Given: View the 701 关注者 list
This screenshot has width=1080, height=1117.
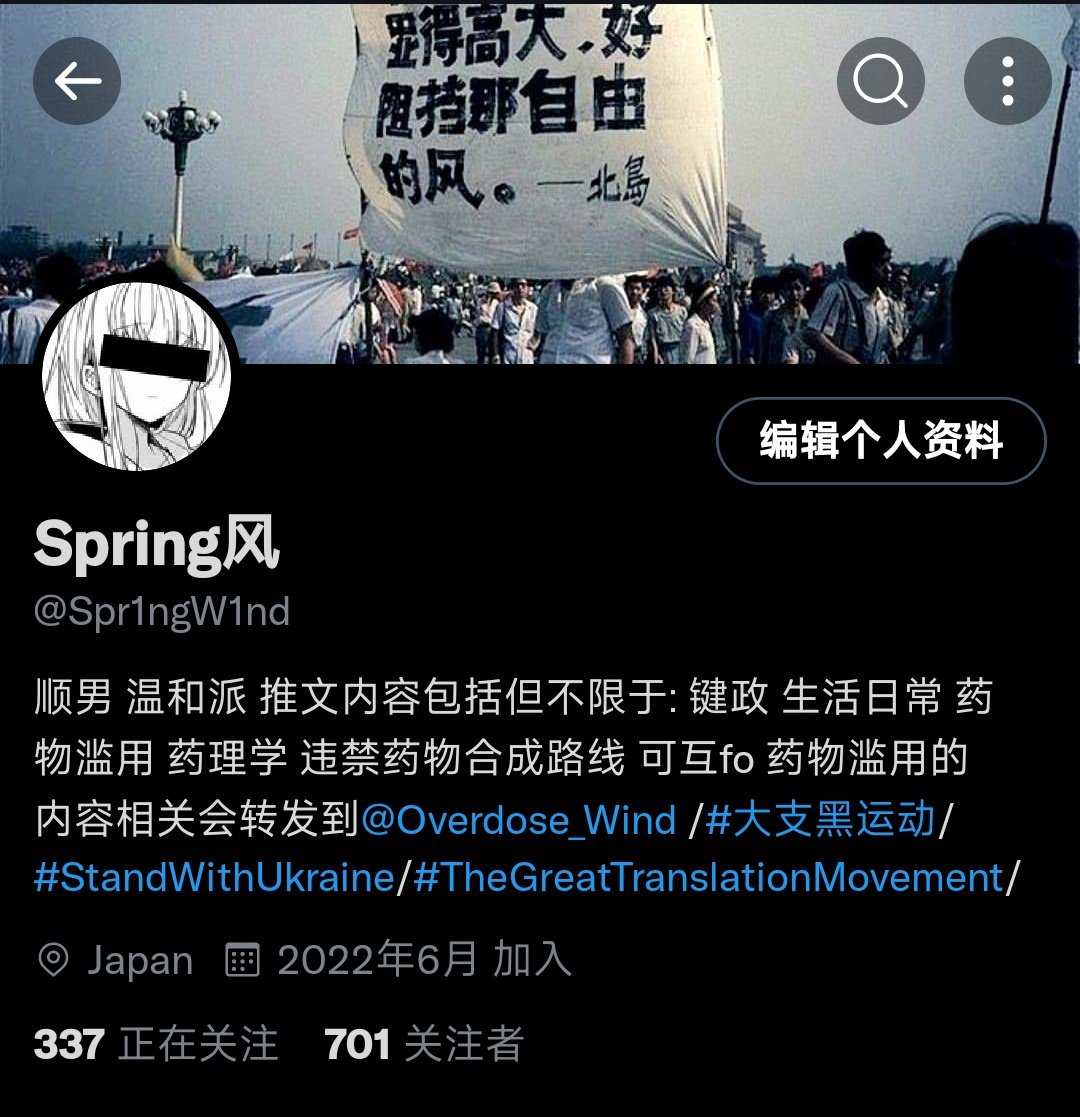Looking at the screenshot, I should click(x=424, y=1044).
